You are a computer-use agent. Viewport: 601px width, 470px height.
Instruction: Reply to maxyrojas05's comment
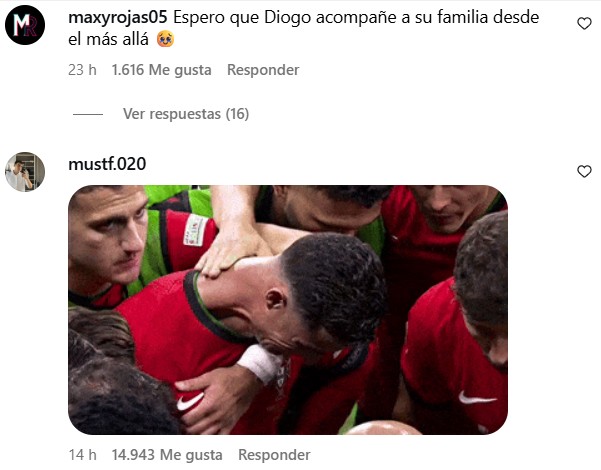click(263, 70)
